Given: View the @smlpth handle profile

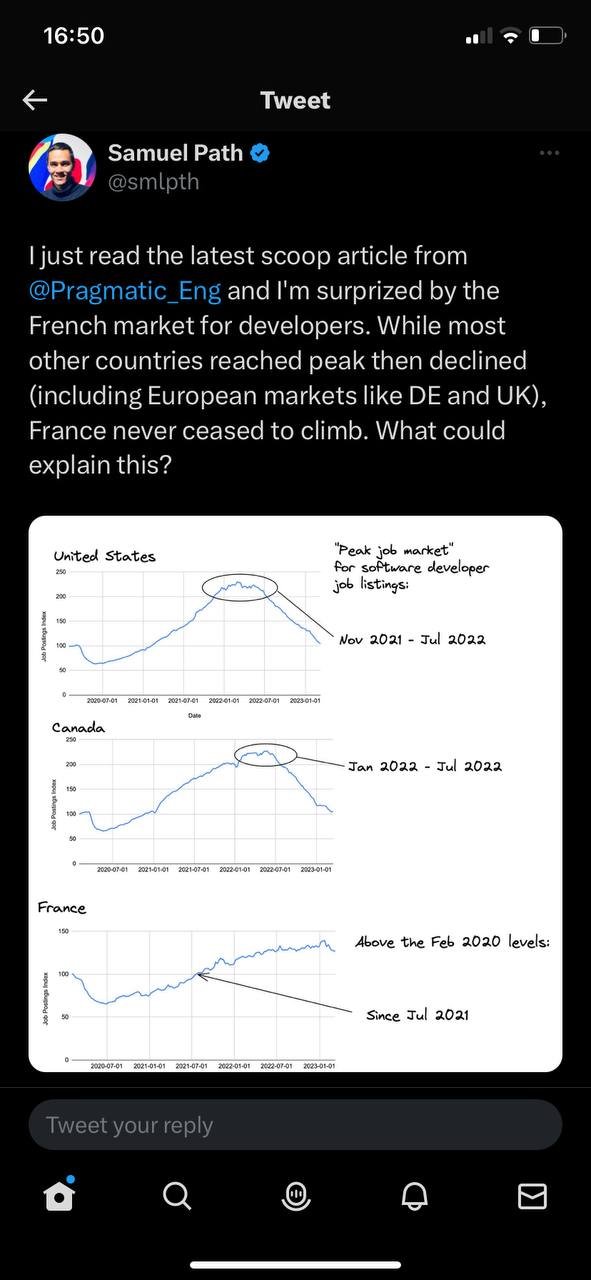Looking at the screenshot, I should pyautogui.click(x=153, y=182).
